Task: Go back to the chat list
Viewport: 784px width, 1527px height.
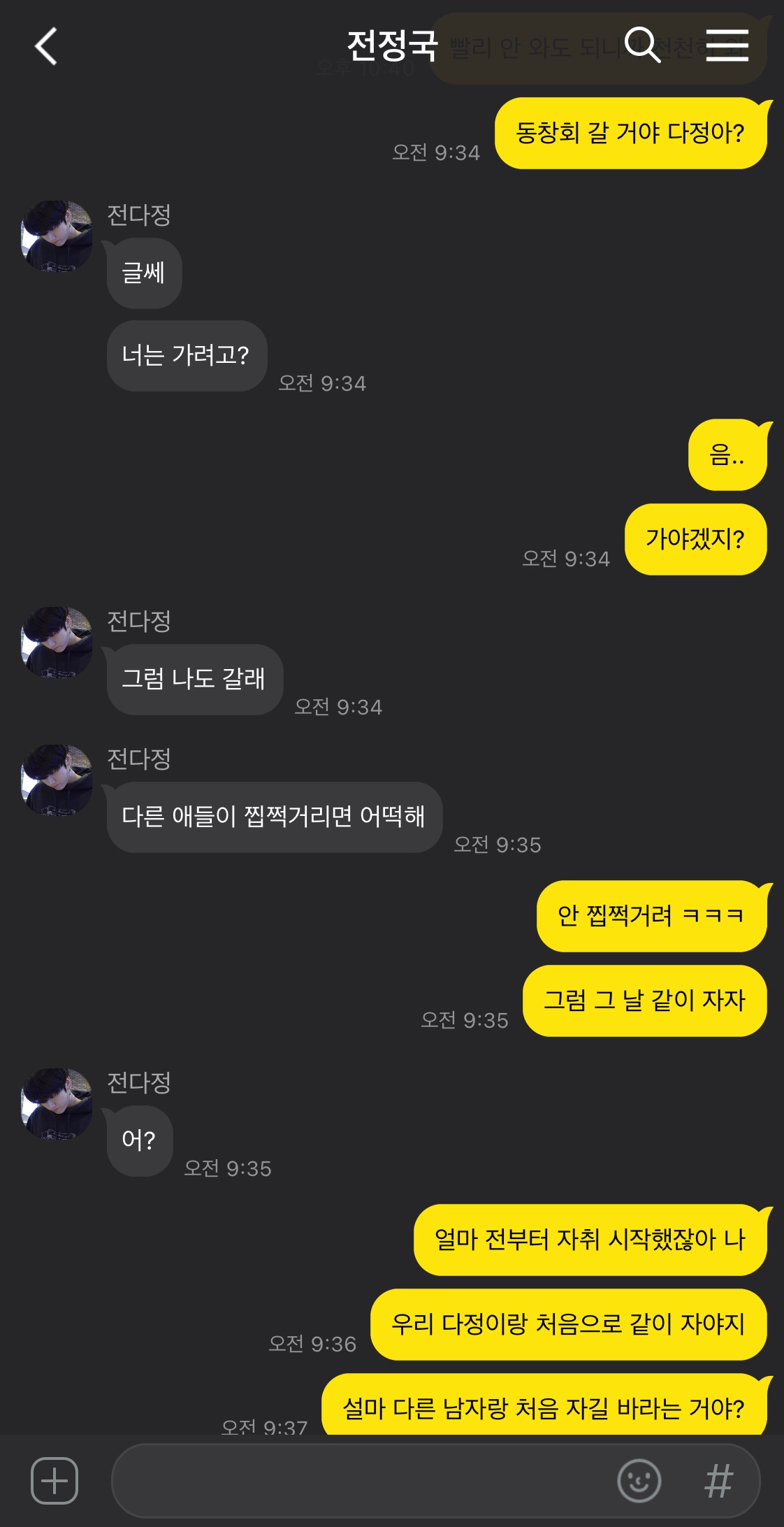Action: click(x=46, y=47)
